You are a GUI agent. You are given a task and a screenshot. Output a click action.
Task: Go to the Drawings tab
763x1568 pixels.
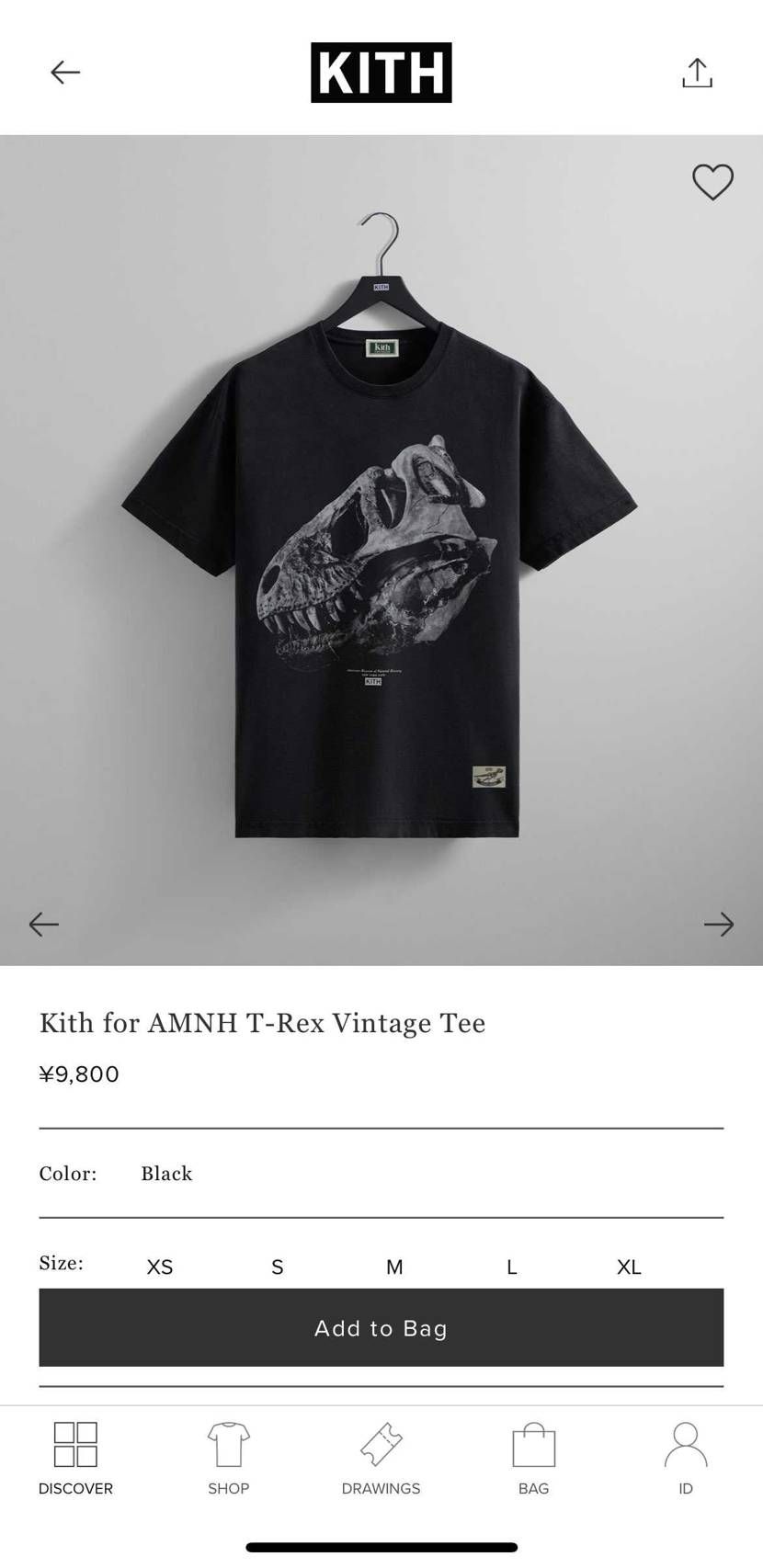(x=381, y=1459)
